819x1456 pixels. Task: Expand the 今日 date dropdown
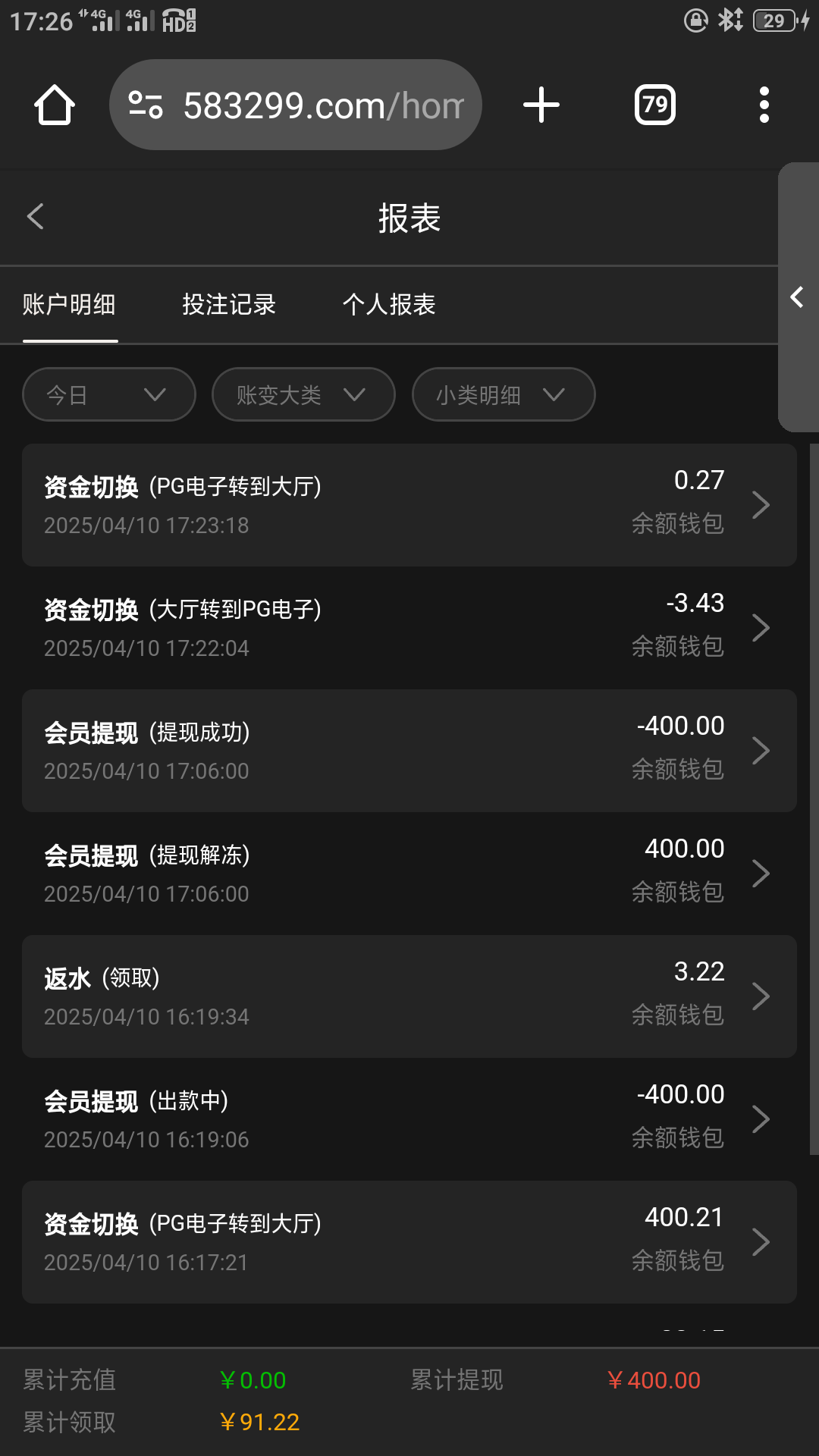click(x=109, y=394)
